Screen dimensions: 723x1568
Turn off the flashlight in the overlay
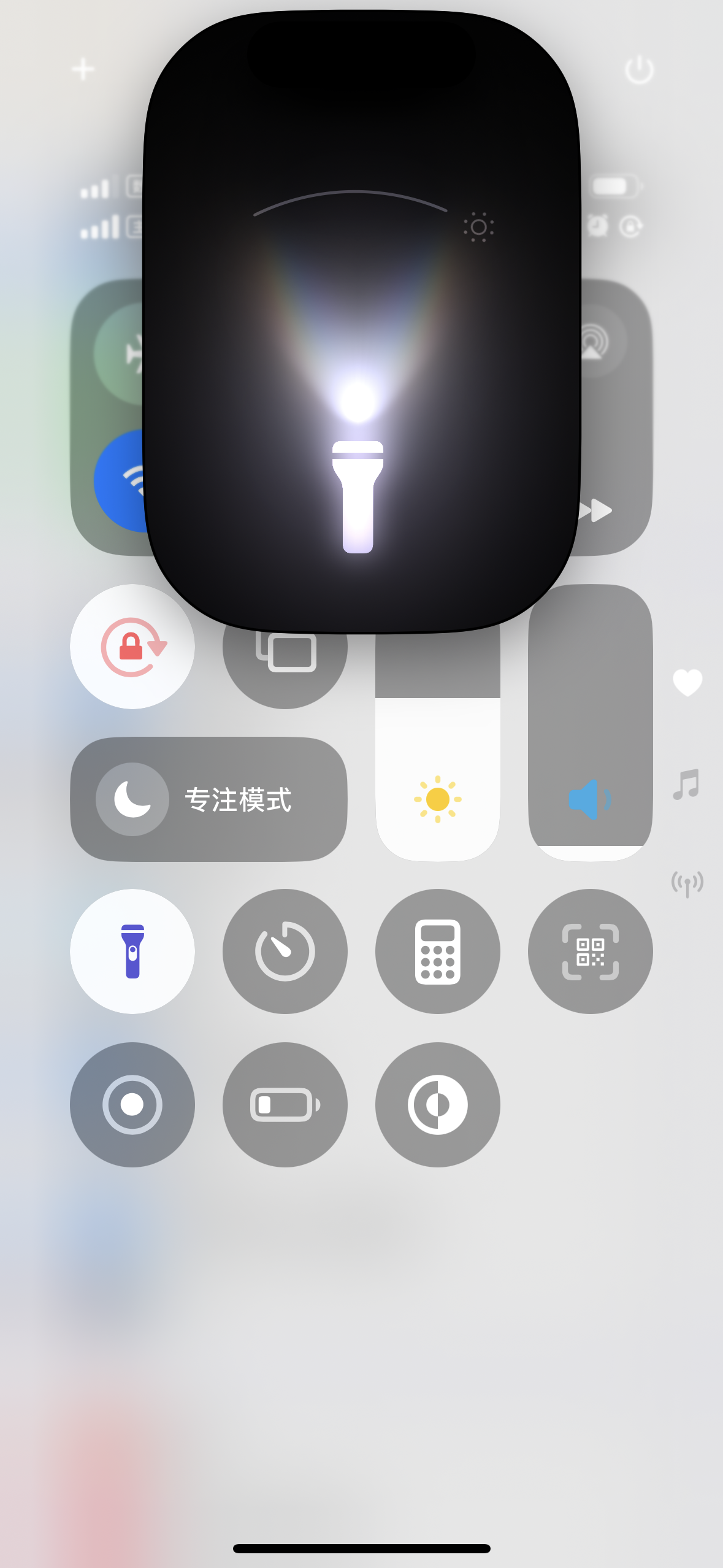coord(358,496)
